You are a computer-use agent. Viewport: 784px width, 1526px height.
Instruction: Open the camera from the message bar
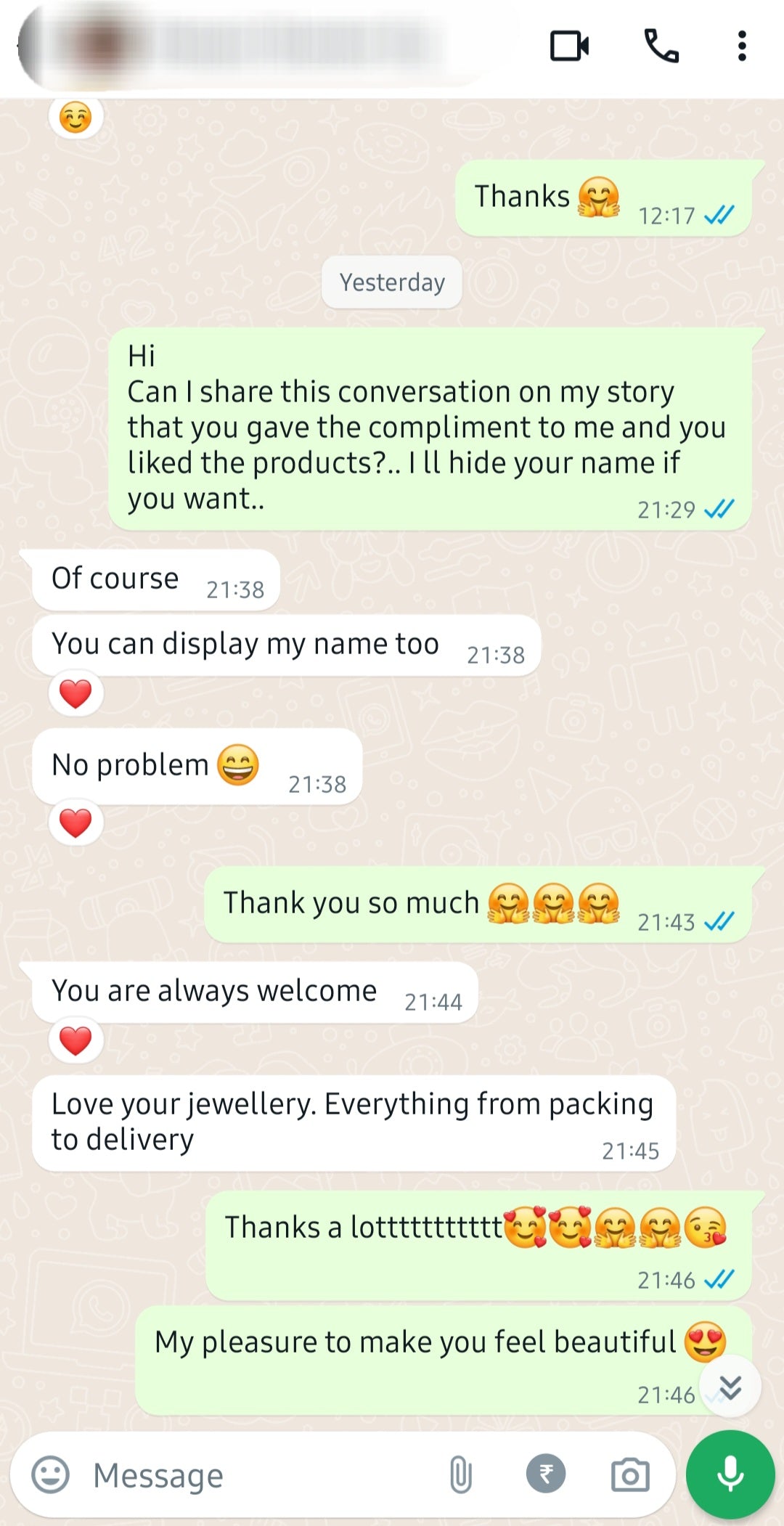pyautogui.click(x=630, y=1474)
